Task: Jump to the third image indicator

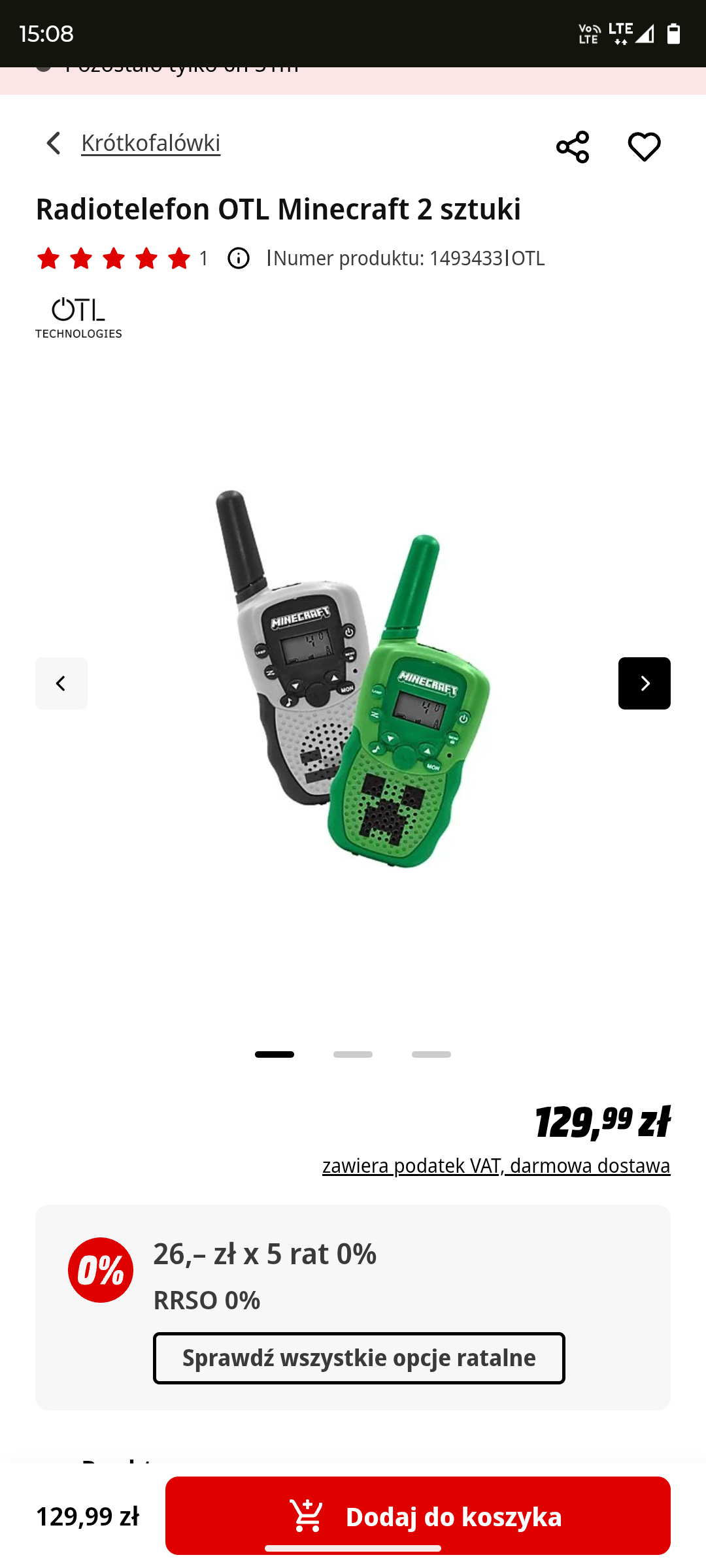Action: pos(431,1054)
